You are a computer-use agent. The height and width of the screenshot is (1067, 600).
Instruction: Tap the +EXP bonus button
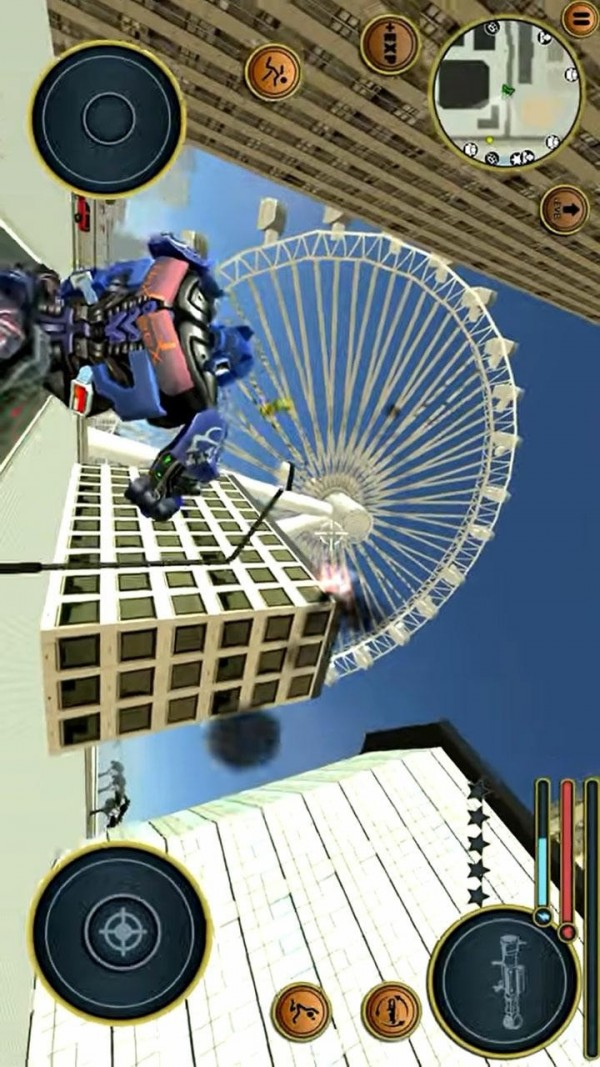coord(390,44)
